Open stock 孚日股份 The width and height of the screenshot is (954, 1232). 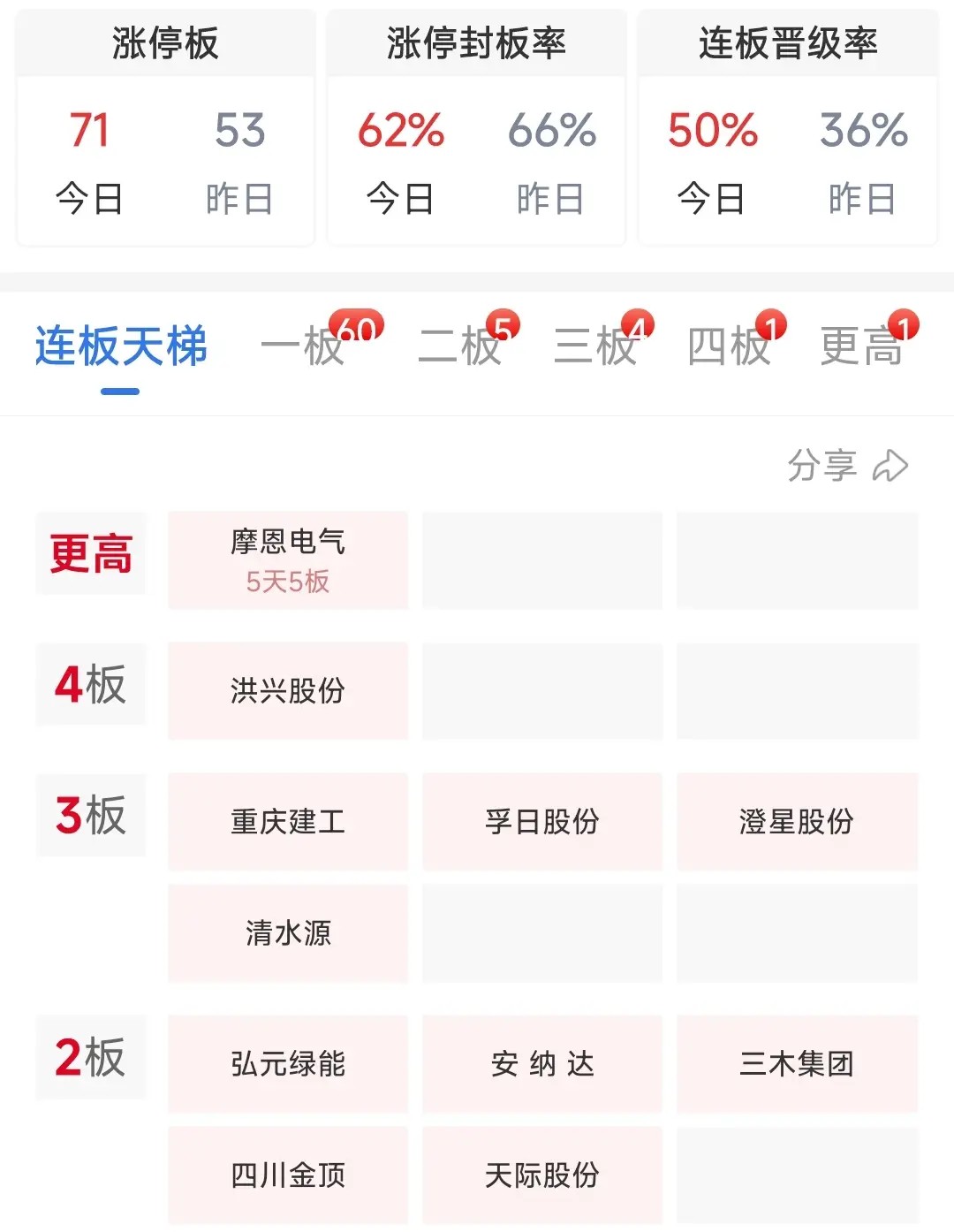[542, 822]
